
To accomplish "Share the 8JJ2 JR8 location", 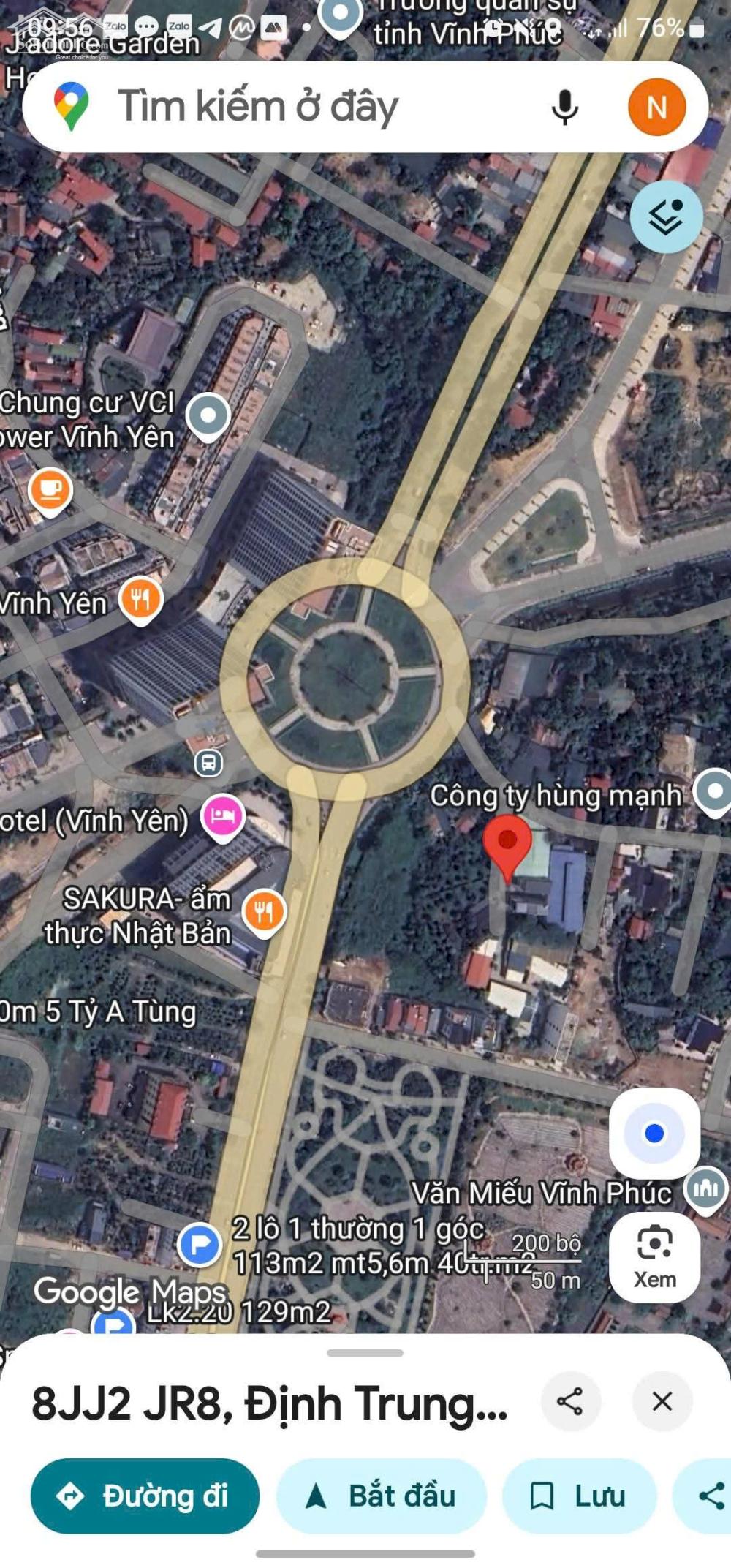I will (x=570, y=1401).
